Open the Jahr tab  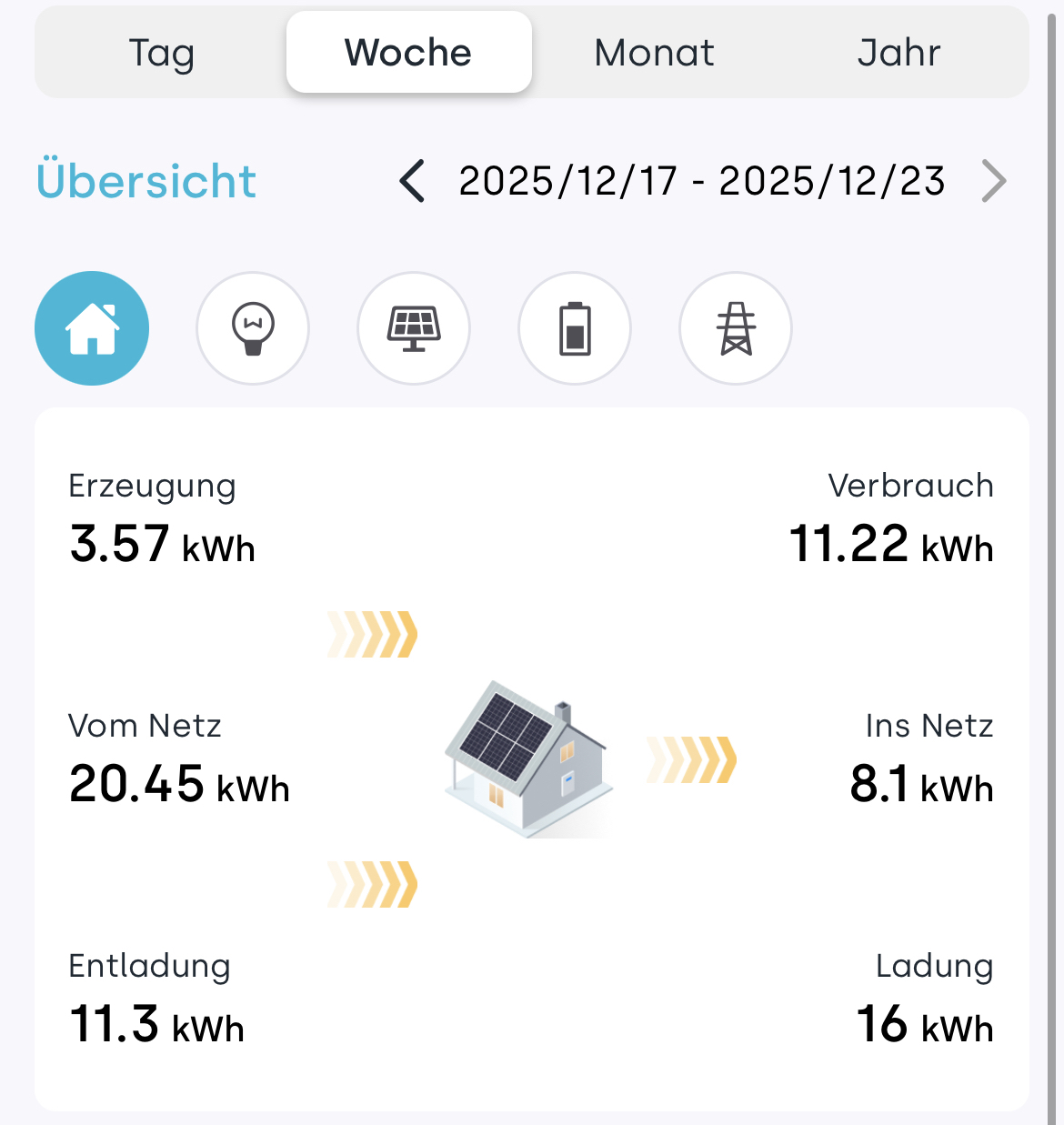(x=898, y=53)
